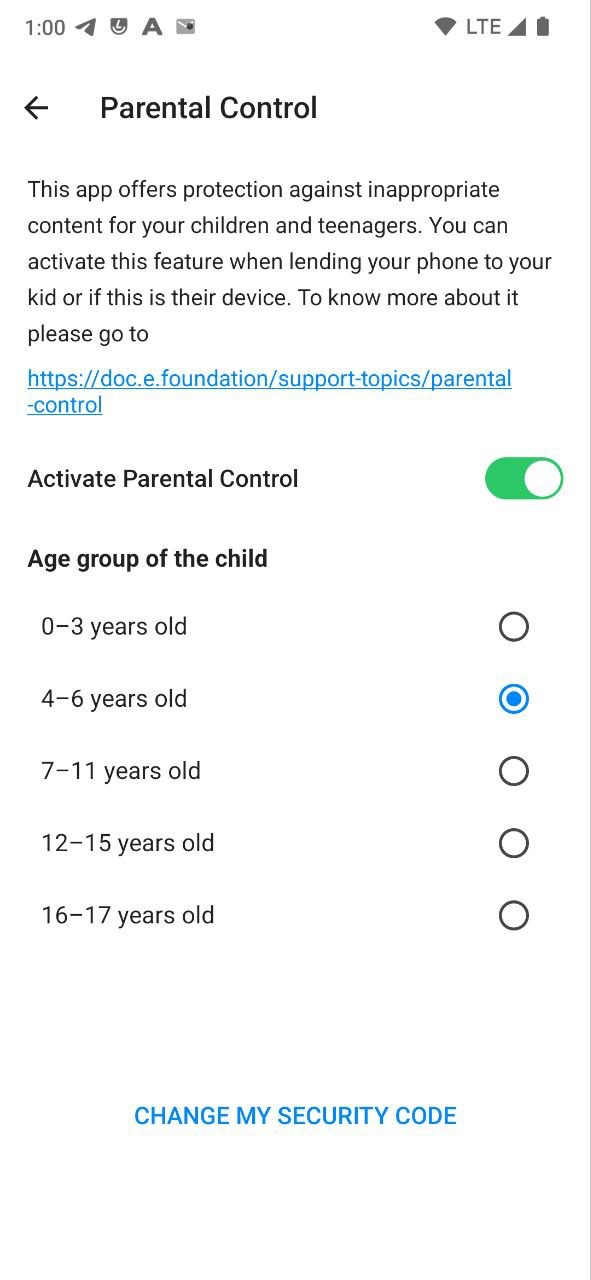Screen dimensions: 591x1280
Task: Select the 4–6 years old option
Action: pyautogui.click(x=285, y=699)
